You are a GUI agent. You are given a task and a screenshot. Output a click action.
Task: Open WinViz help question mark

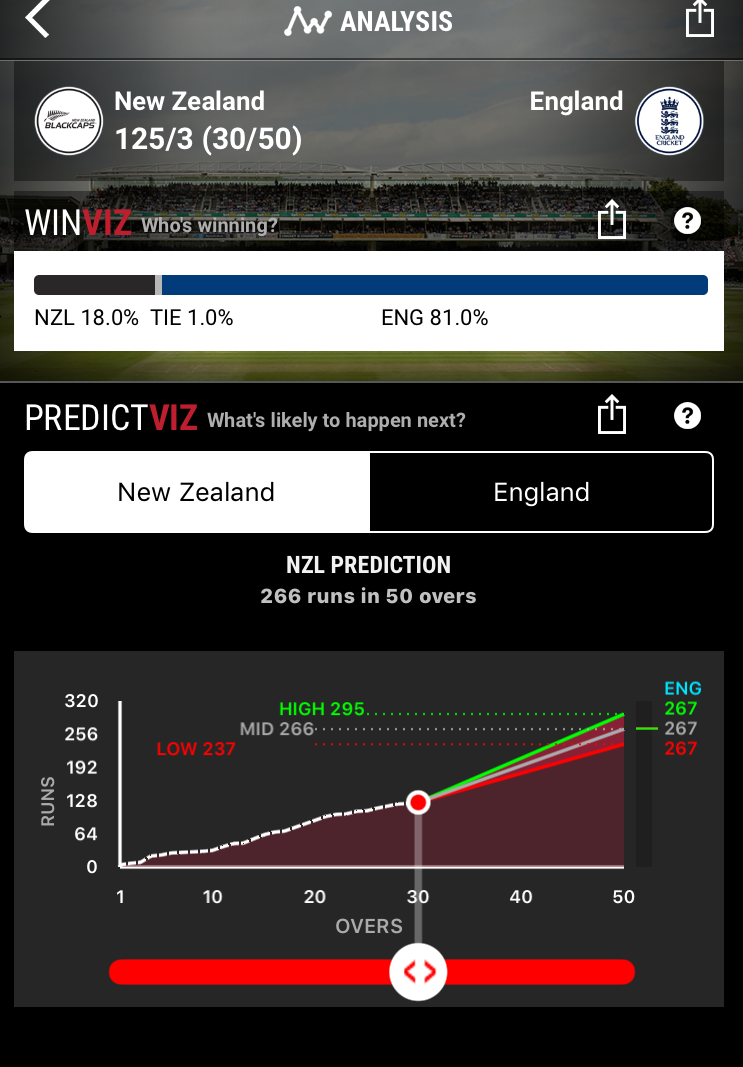pos(687,221)
